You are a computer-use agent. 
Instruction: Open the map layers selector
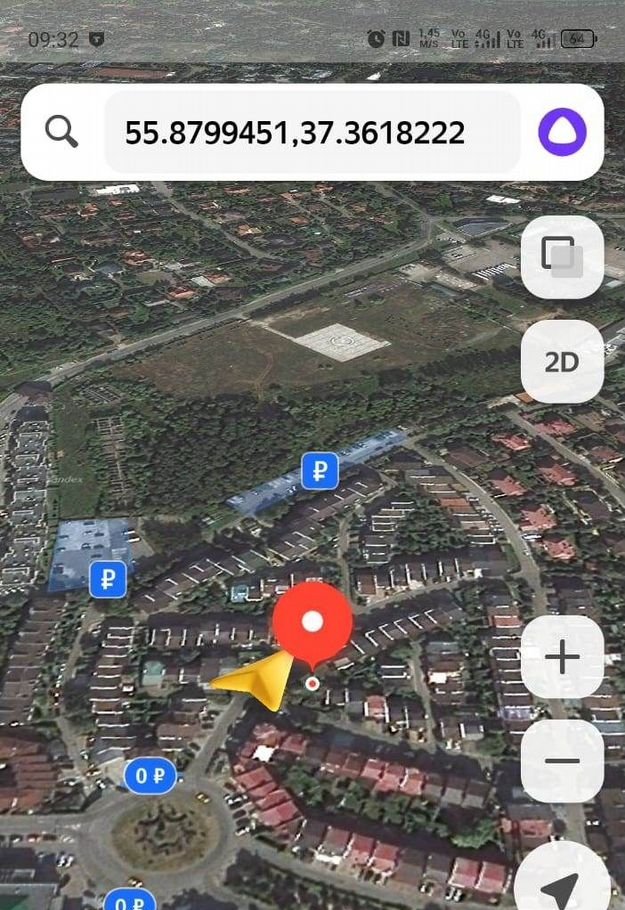coord(562,257)
